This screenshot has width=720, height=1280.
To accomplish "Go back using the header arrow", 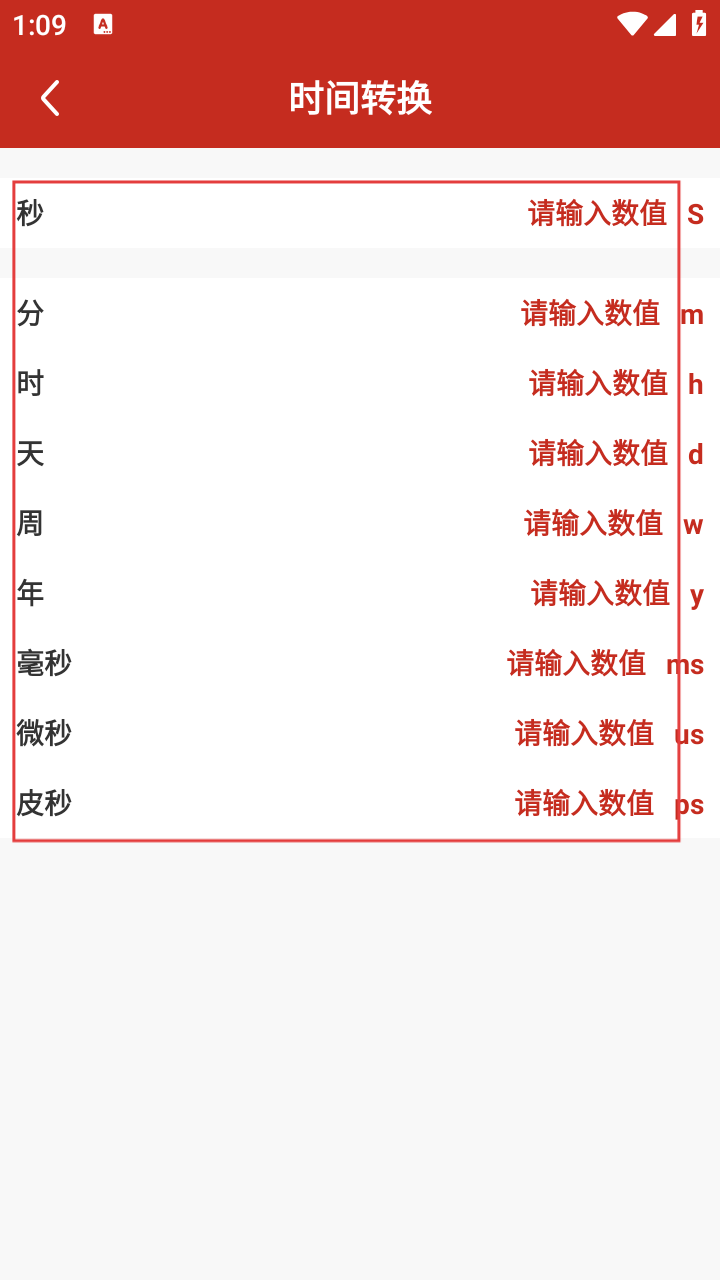I will (50, 98).
